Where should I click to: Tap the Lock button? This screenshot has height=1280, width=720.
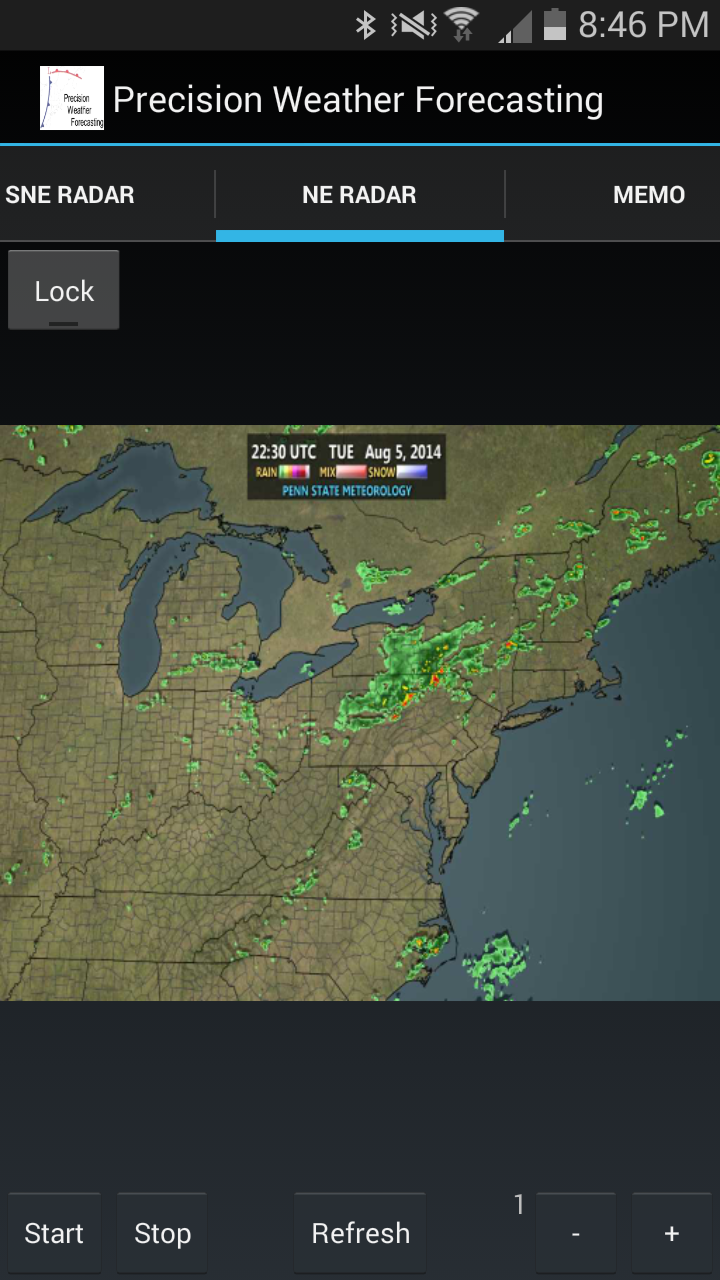(64, 291)
